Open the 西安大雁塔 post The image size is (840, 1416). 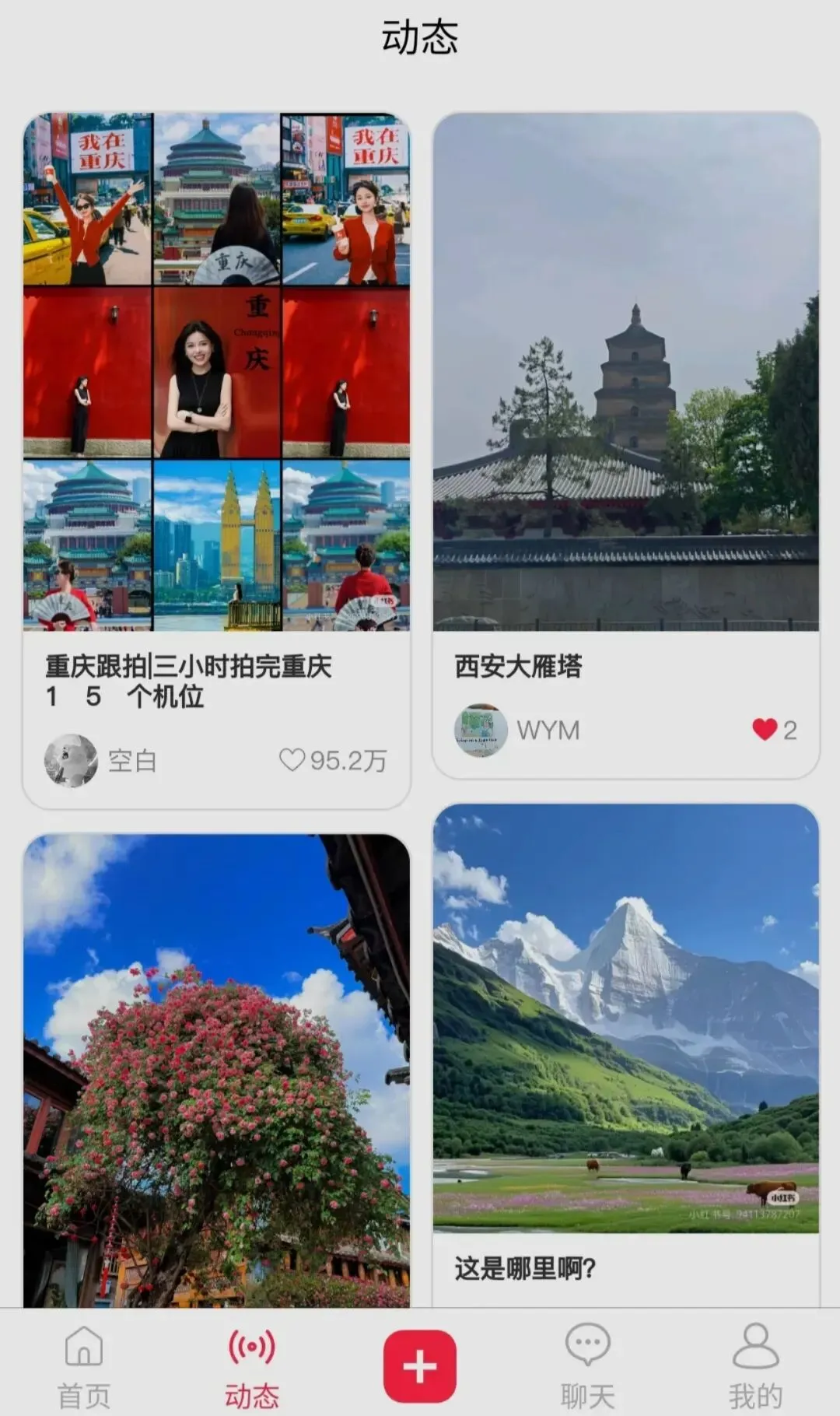[626, 372]
